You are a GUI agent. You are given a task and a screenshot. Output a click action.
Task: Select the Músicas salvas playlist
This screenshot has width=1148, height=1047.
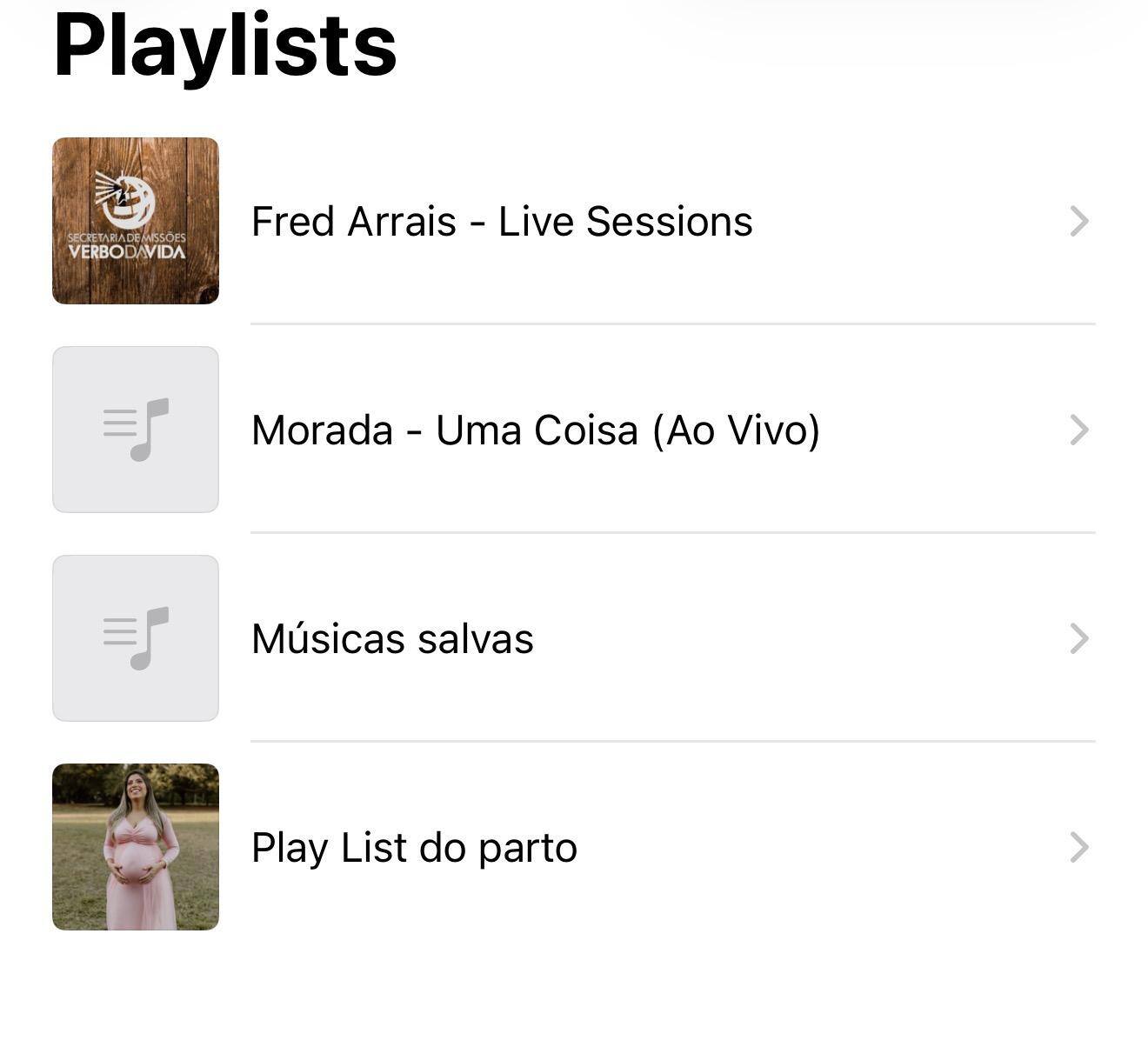[392, 639]
